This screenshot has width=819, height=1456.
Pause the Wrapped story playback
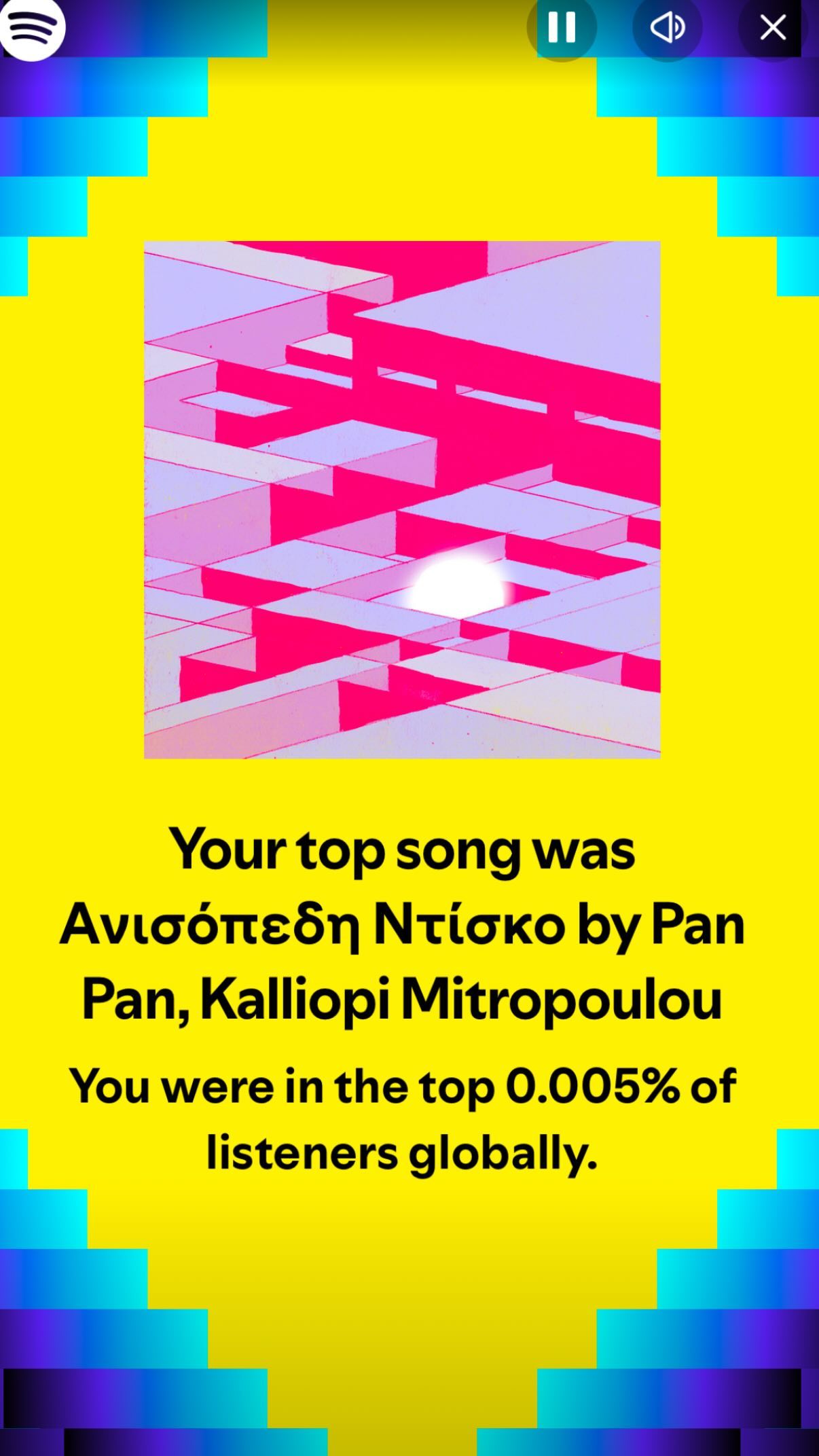[562, 27]
